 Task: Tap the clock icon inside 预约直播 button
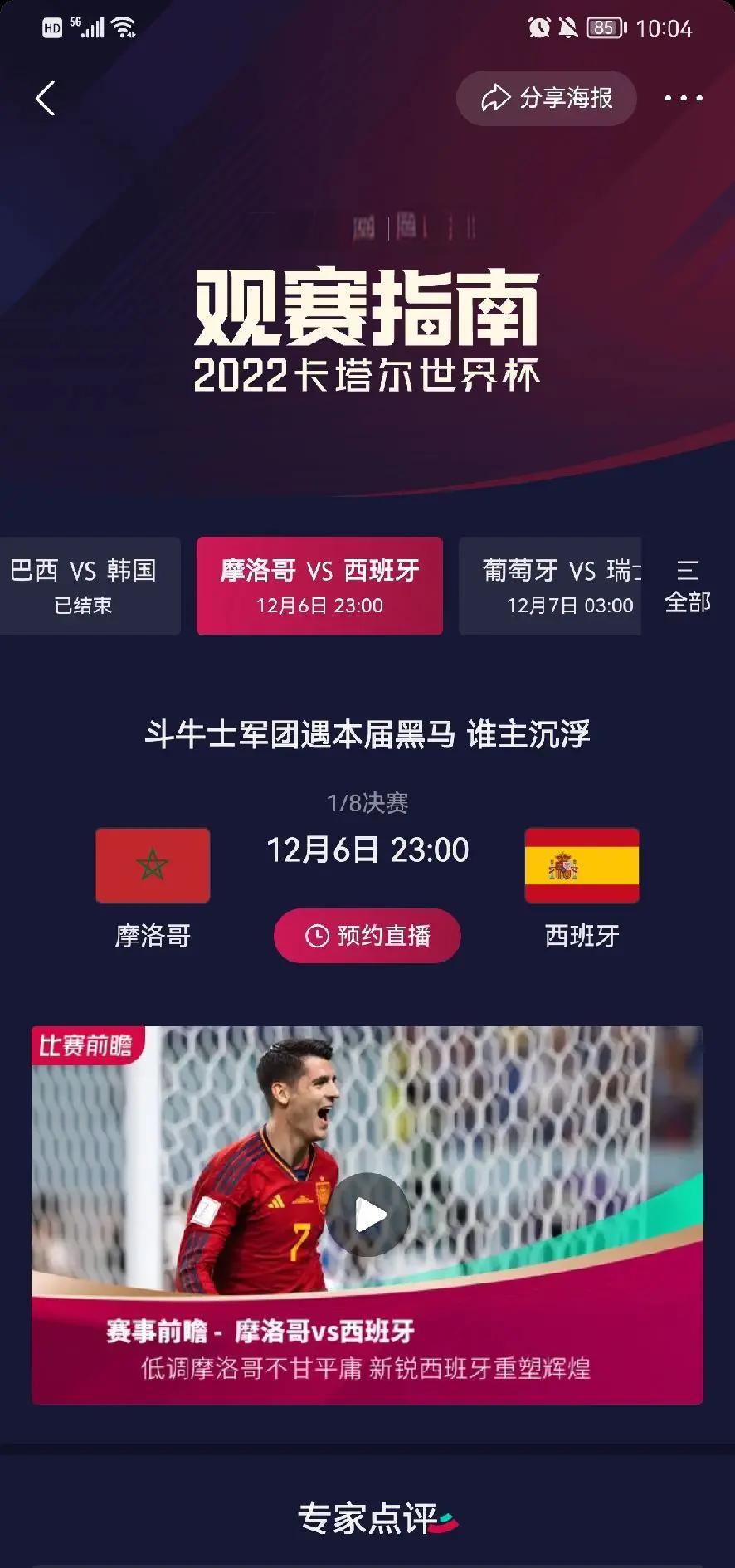(317, 936)
